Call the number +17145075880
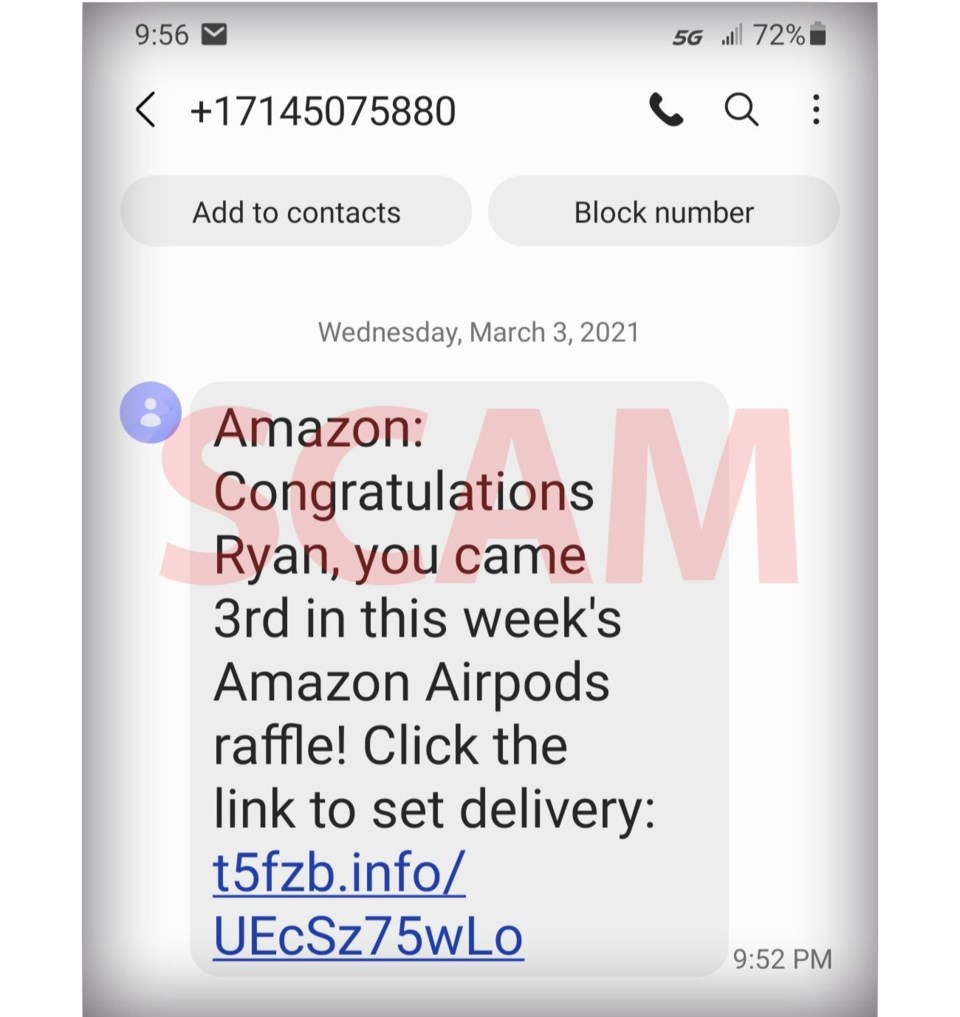Image resolution: width=960 pixels, height=1017 pixels. click(x=666, y=110)
